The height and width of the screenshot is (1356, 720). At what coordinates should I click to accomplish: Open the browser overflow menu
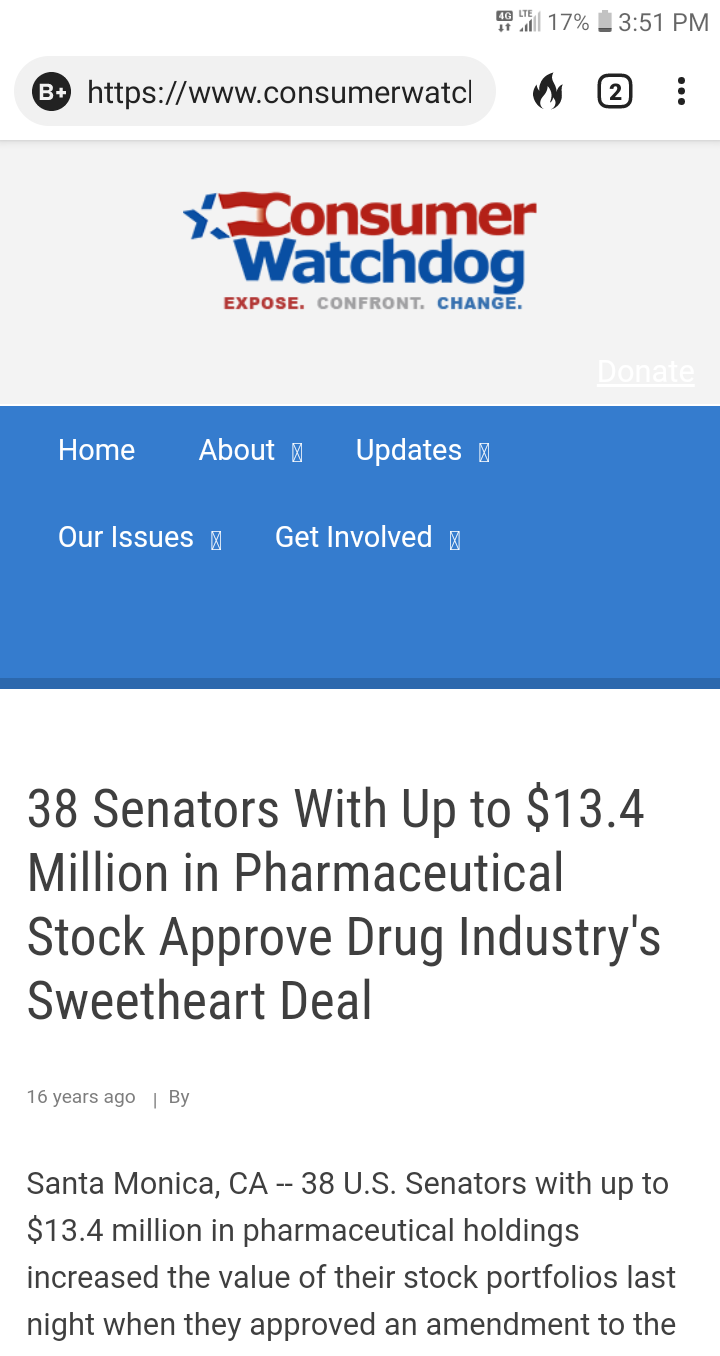point(681,92)
